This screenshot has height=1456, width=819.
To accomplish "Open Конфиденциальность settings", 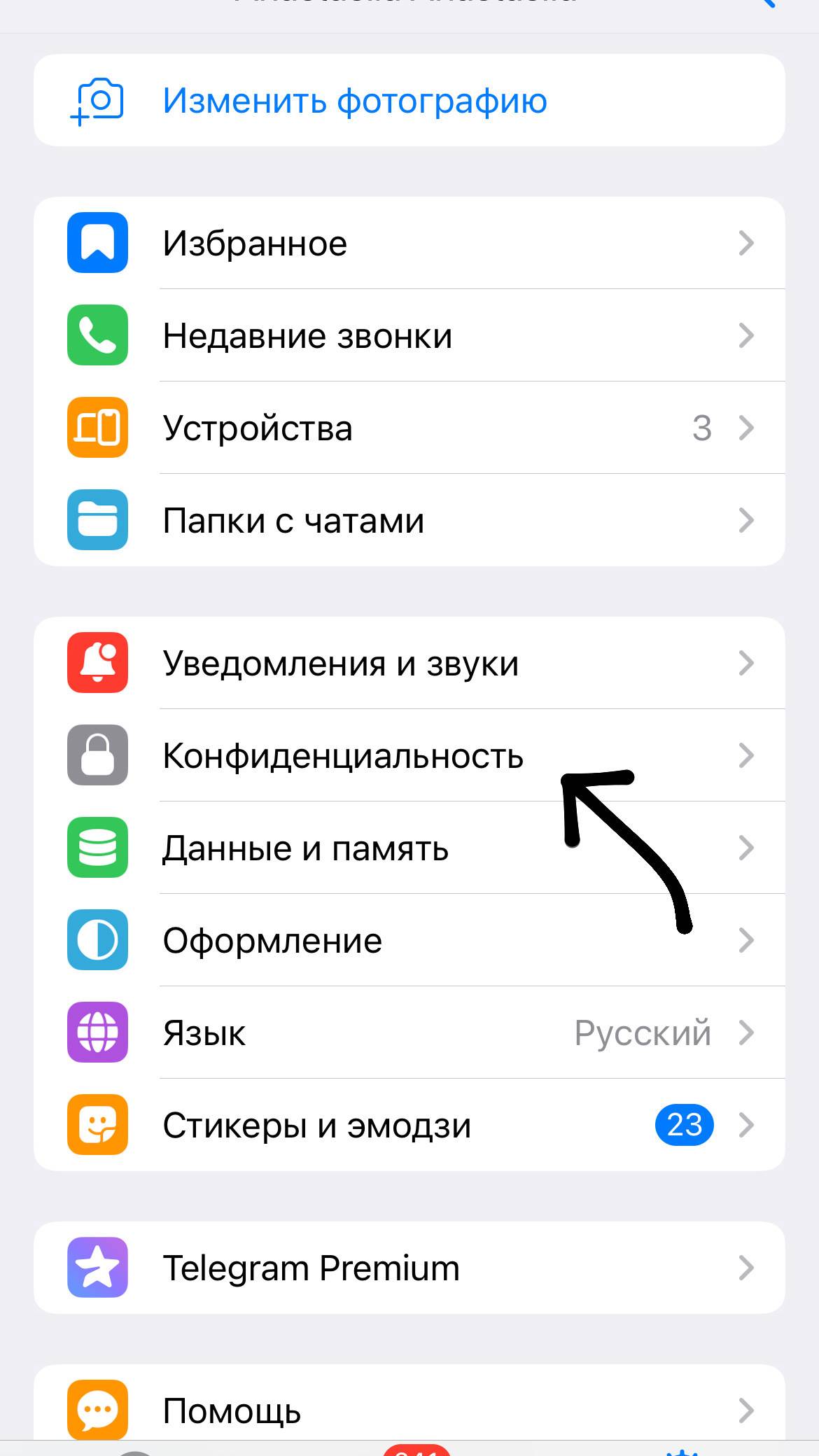I will (409, 755).
